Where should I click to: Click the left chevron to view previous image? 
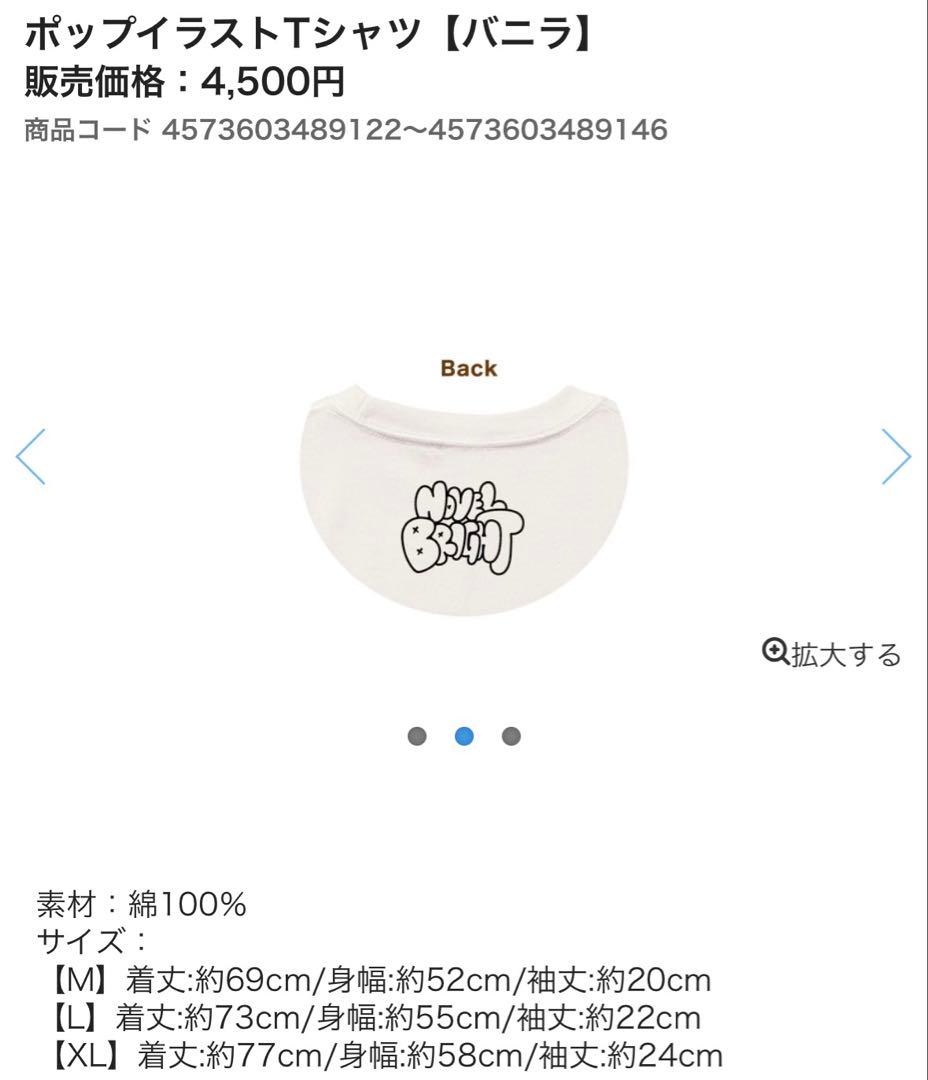[x=31, y=455]
